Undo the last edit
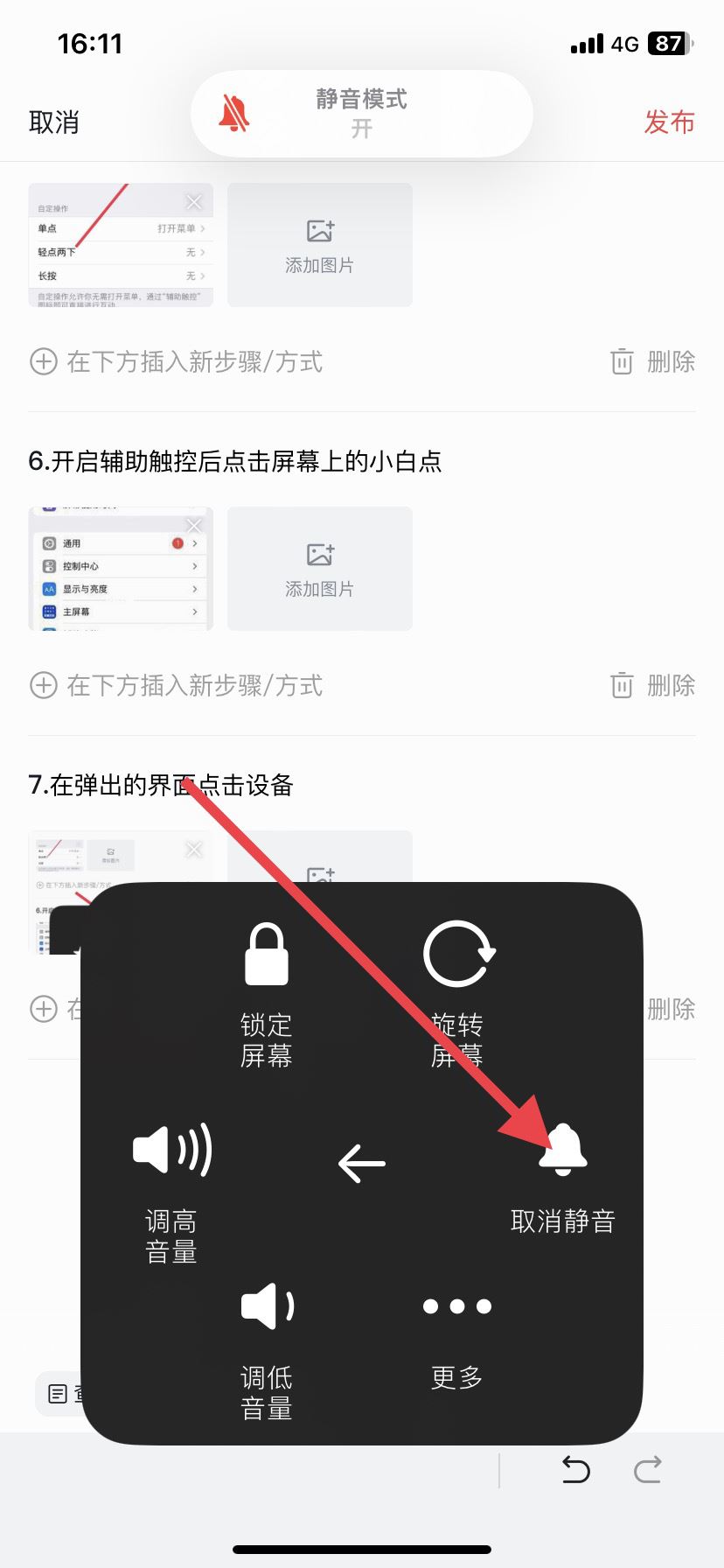The width and height of the screenshot is (724, 1568). click(575, 1469)
